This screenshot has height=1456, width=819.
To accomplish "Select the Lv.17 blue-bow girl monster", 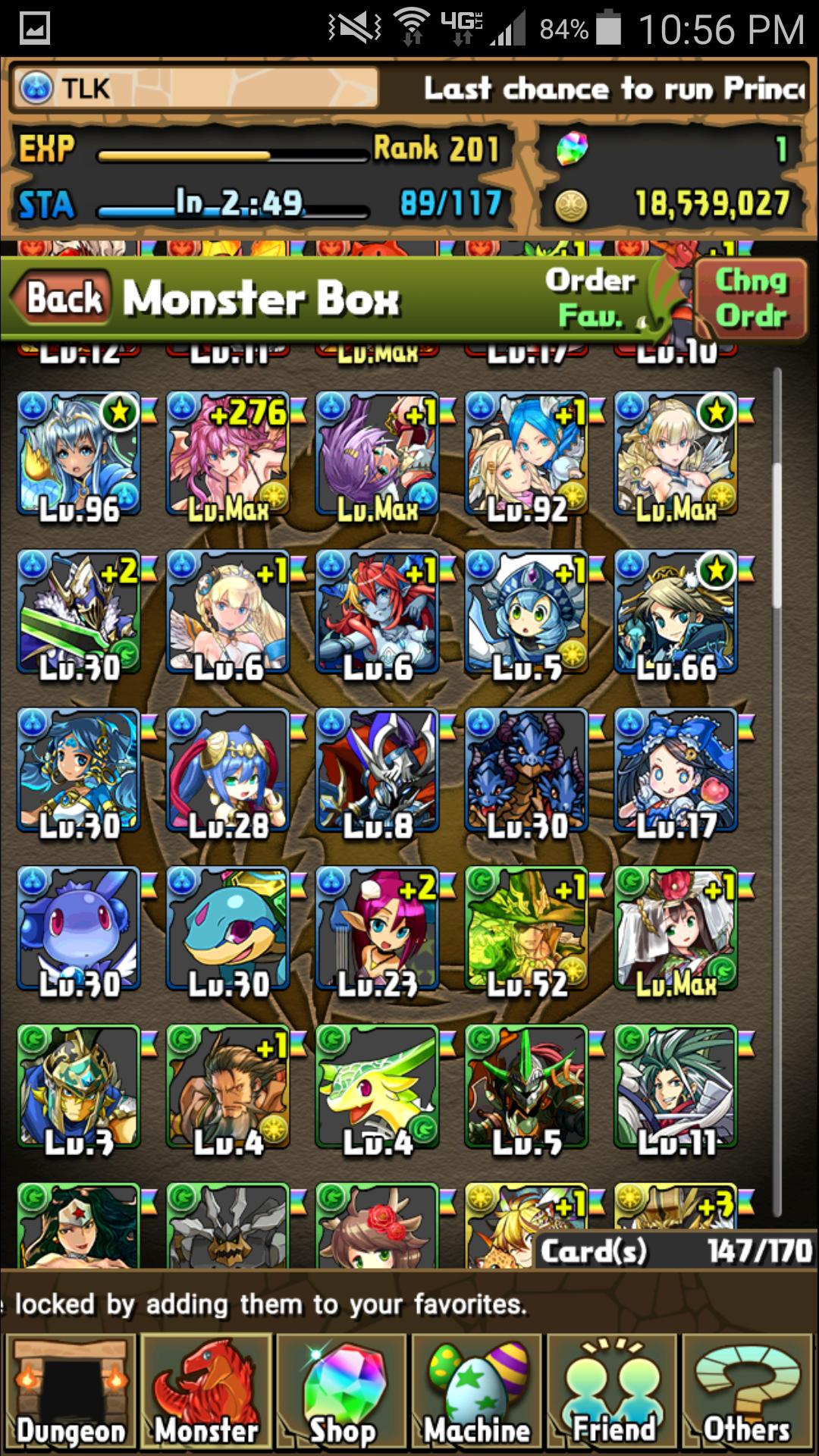I will tap(676, 773).
